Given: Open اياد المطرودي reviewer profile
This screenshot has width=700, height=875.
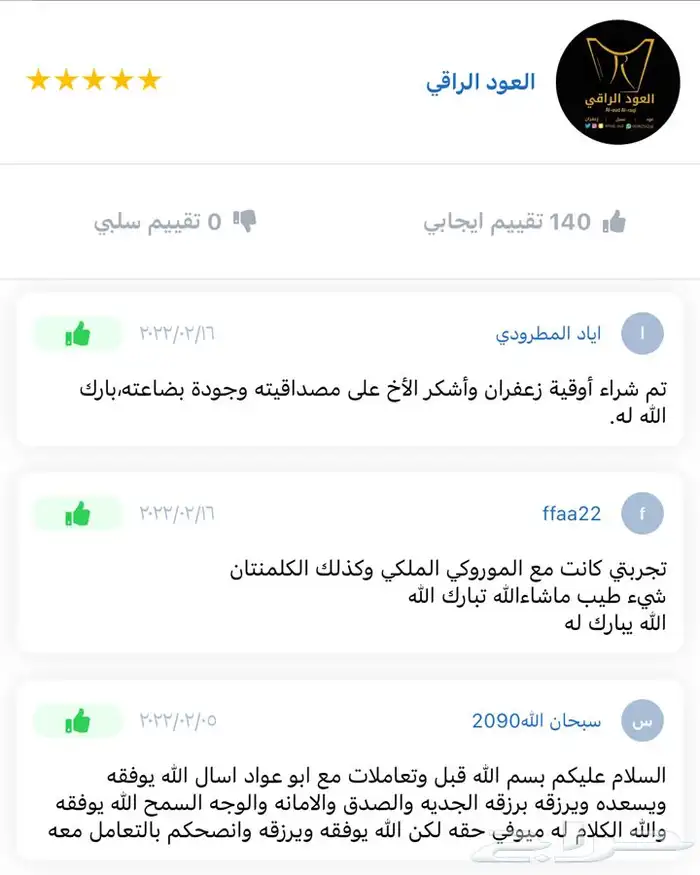Looking at the screenshot, I should (x=551, y=334).
